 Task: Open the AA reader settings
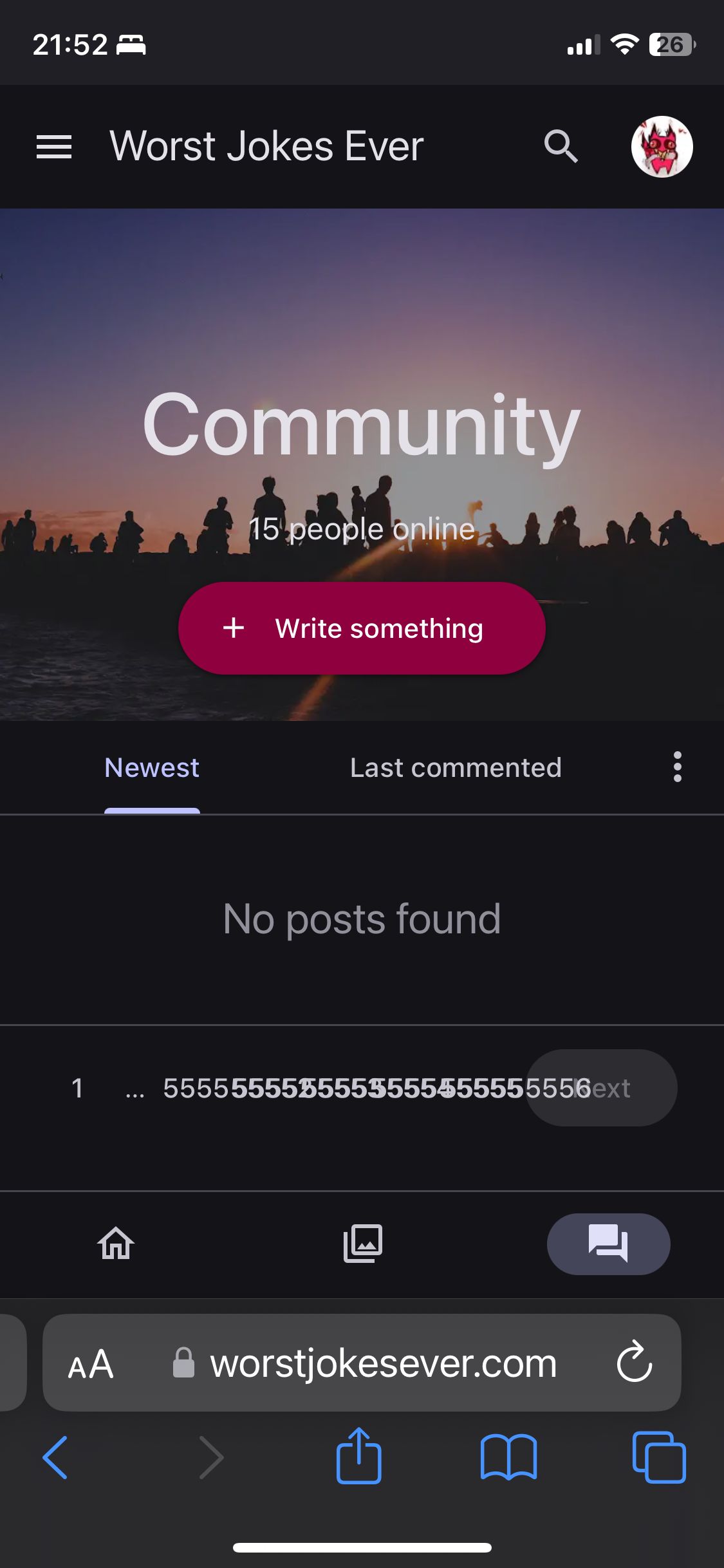(x=91, y=1364)
